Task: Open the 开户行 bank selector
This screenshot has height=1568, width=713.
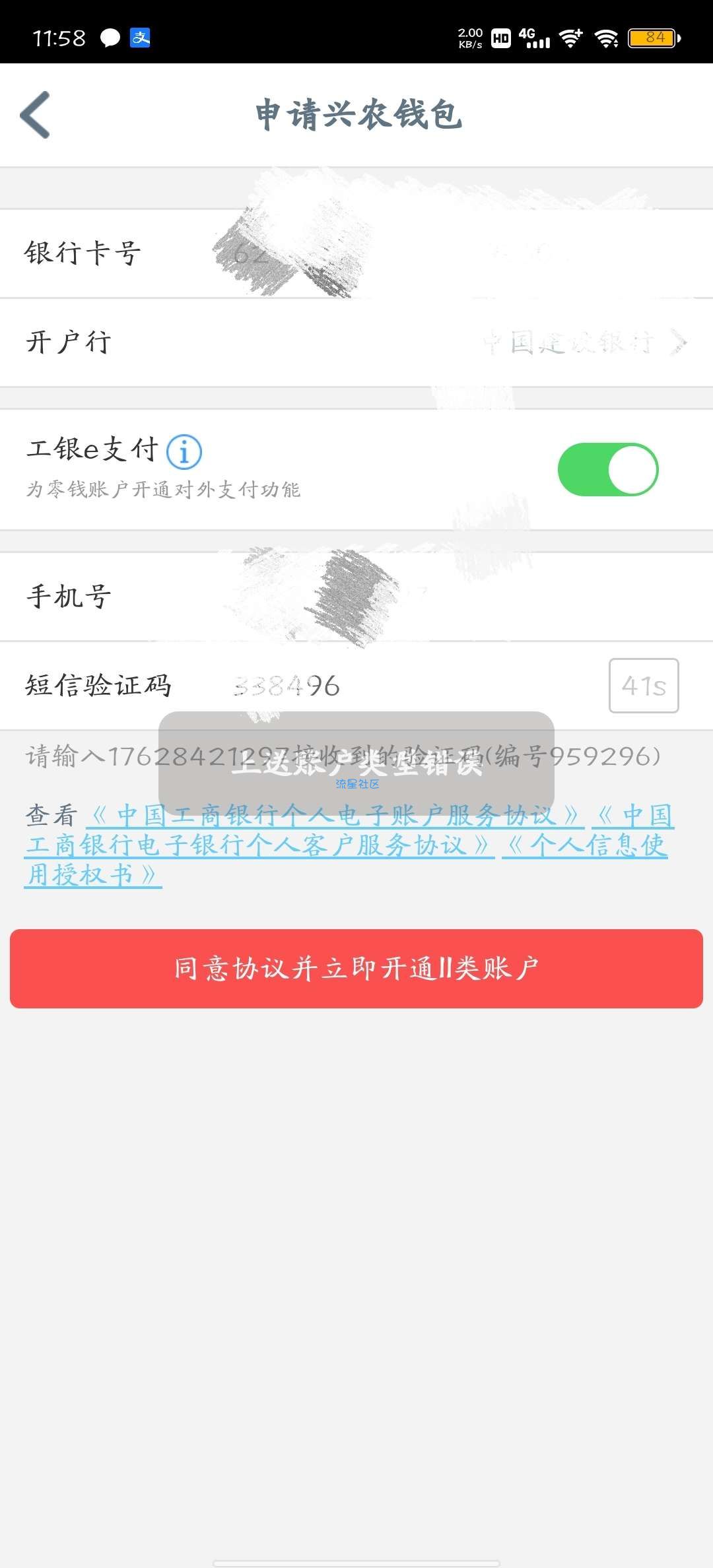Action: 581,343
